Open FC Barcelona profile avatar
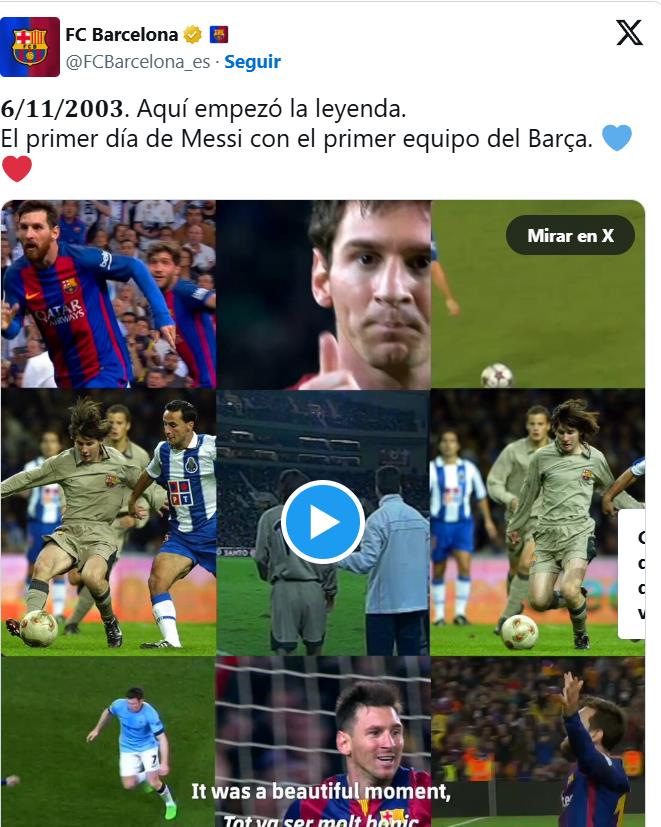 pos(30,47)
